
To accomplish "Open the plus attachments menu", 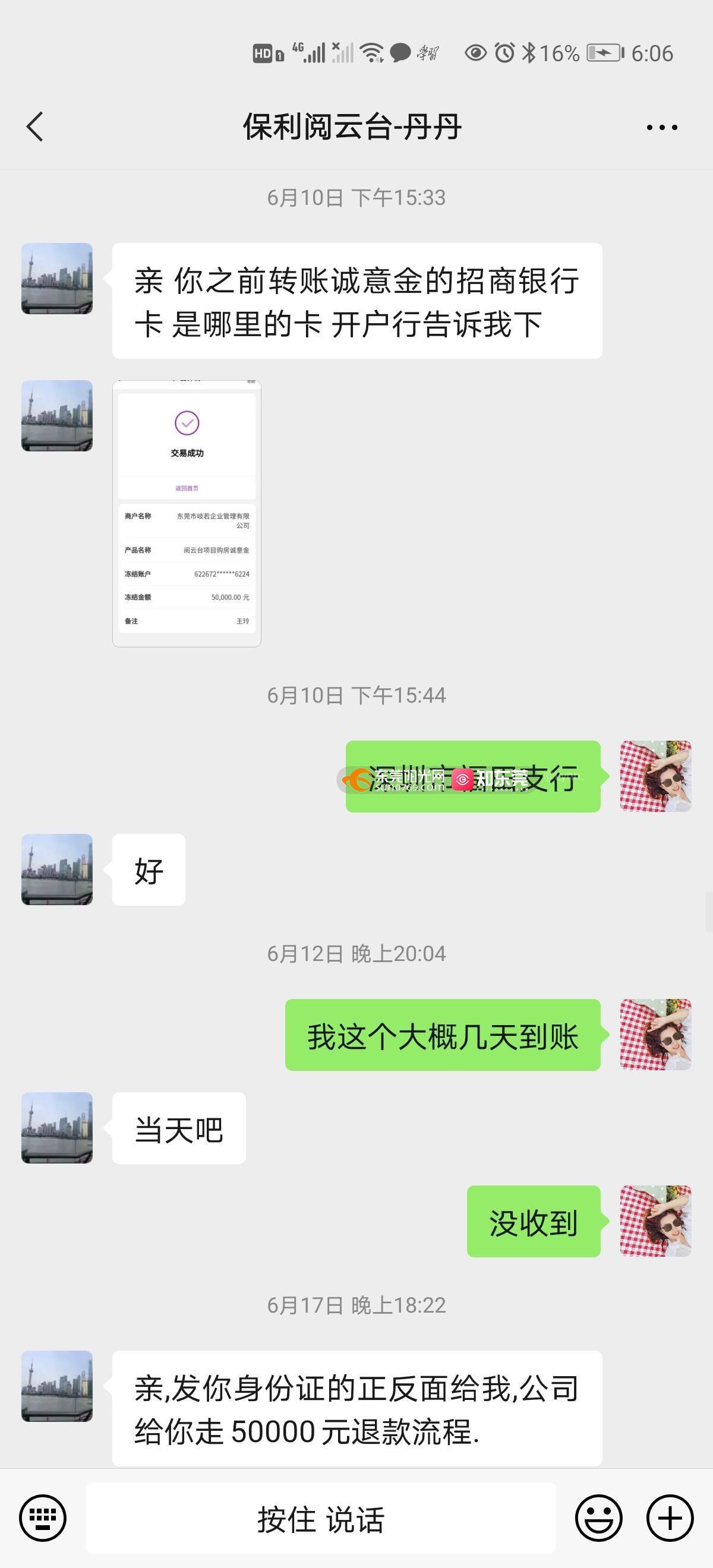I will click(x=670, y=1518).
